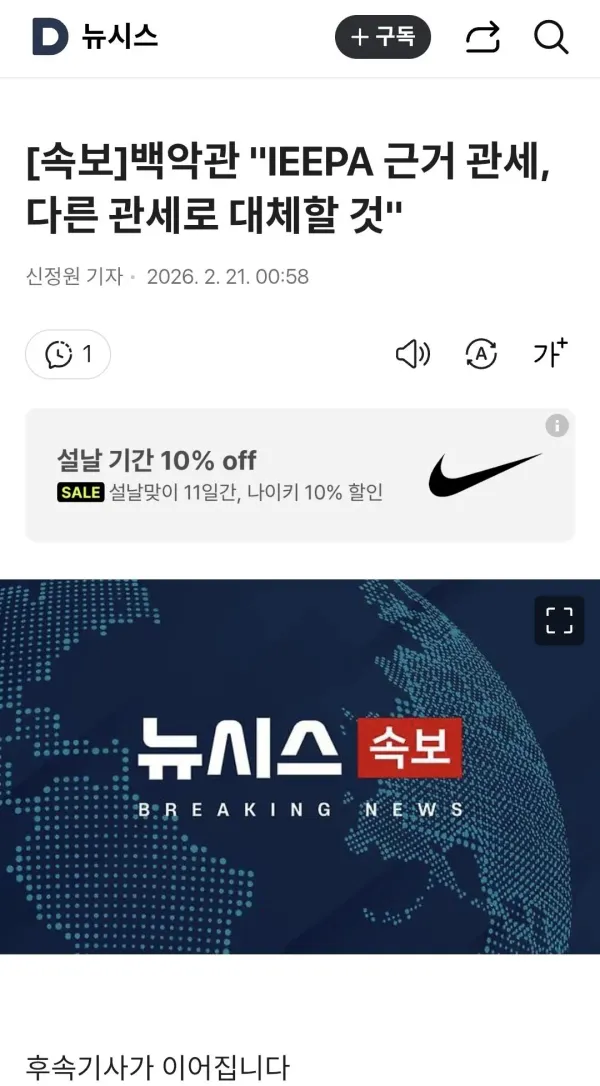Adjust font size with 가+ icon
The width and height of the screenshot is (600, 1086).
(x=550, y=353)
